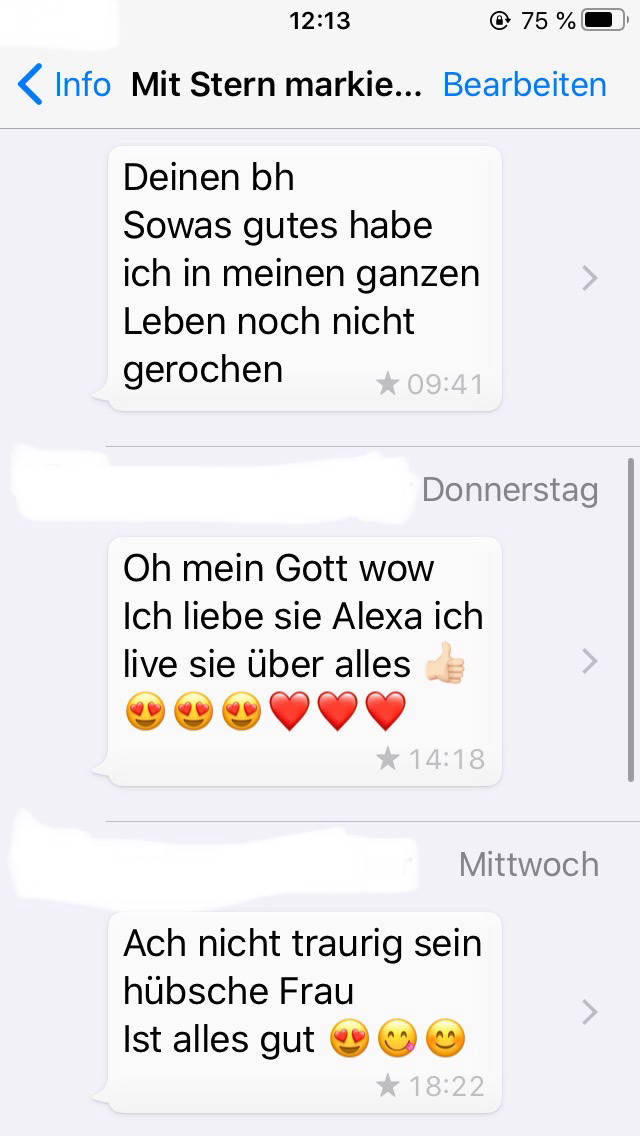Tap the chevron next to the 18:22 message

point(590,1013)
